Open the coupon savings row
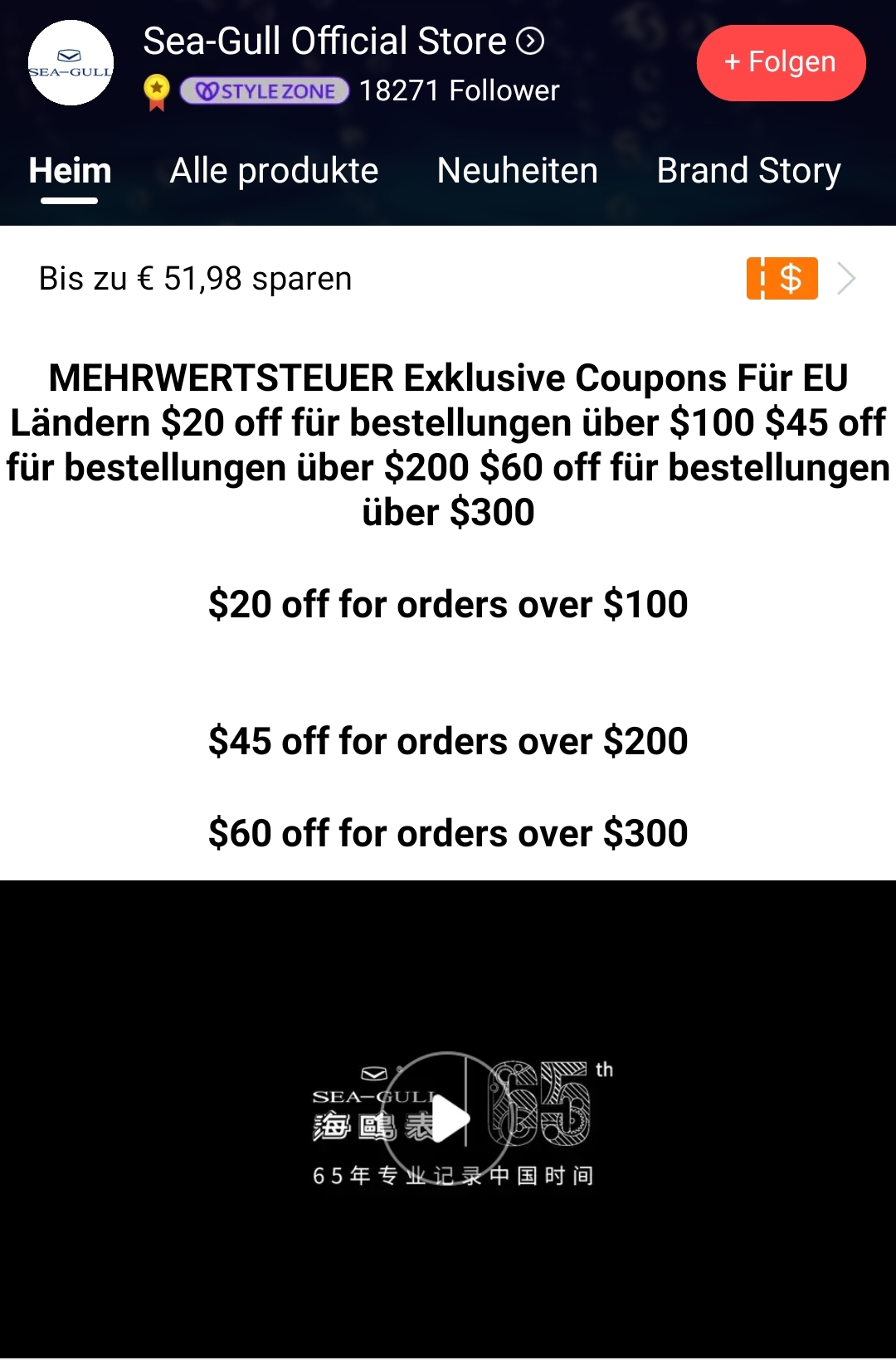This screenshot has width=896, height=1360. click(448, 279)
